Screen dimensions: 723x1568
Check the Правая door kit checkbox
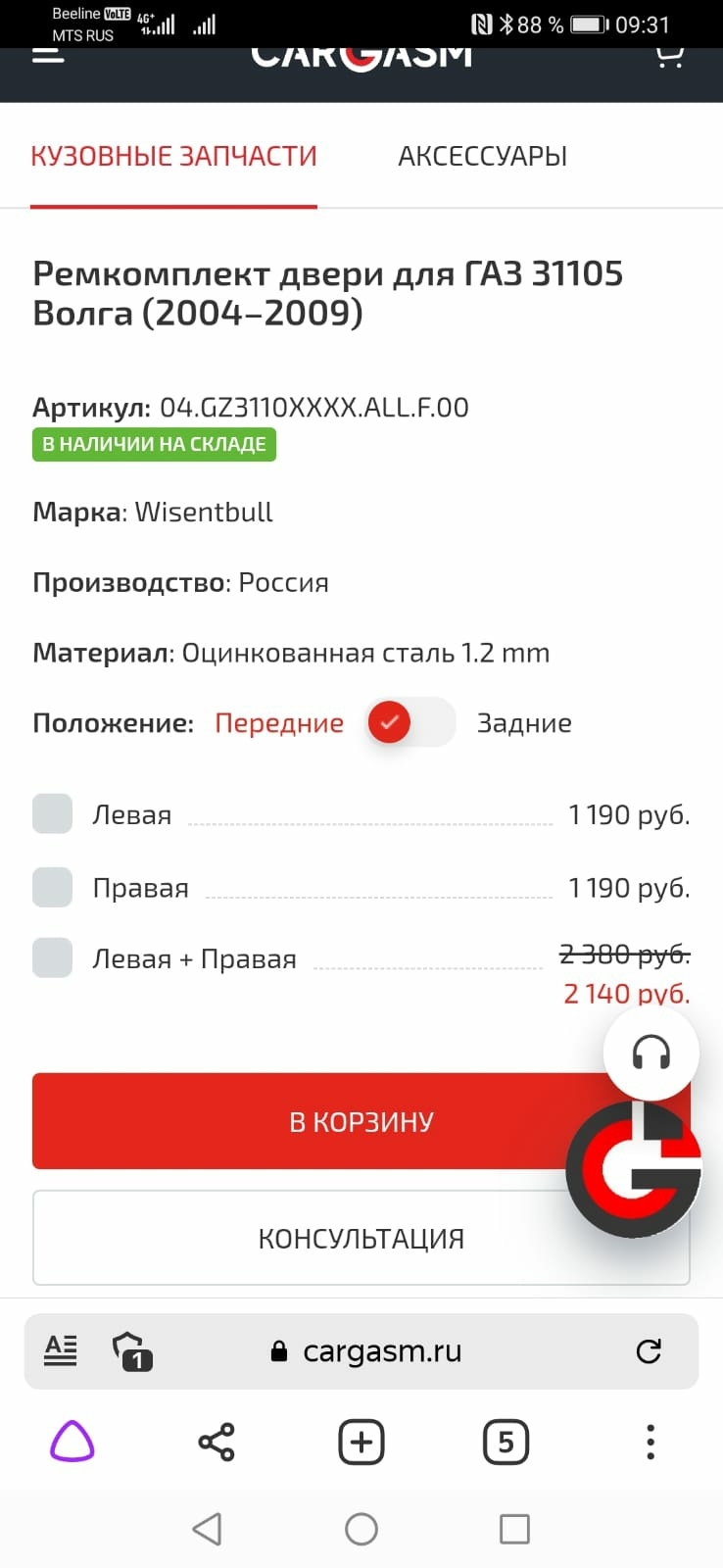point(52,887)
